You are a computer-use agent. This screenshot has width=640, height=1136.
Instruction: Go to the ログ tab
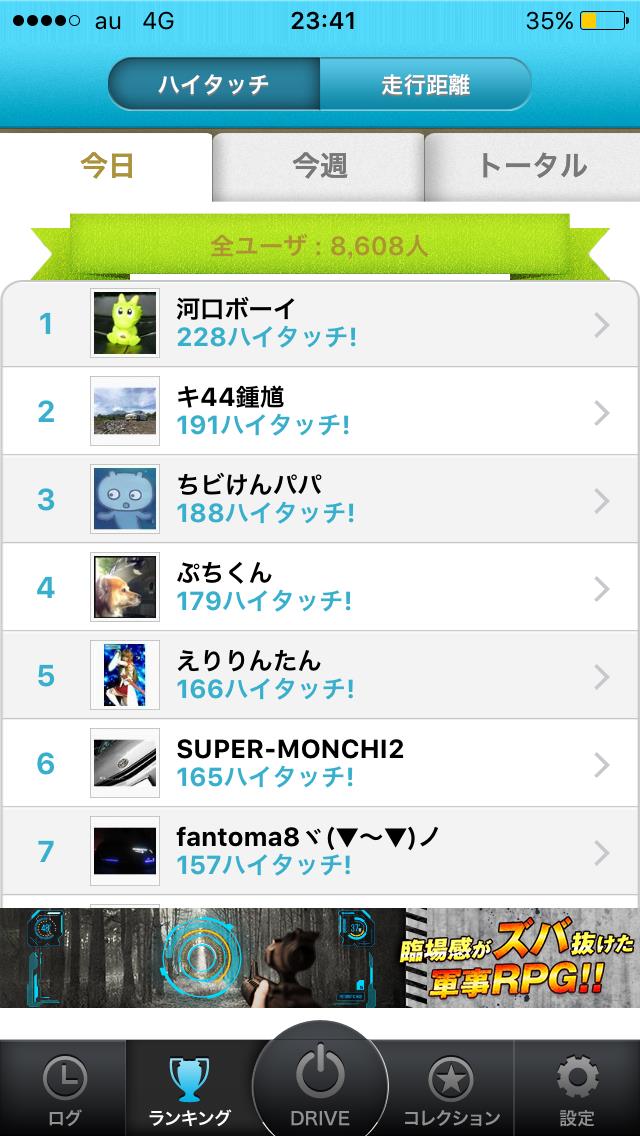[x=64, y=1090]
